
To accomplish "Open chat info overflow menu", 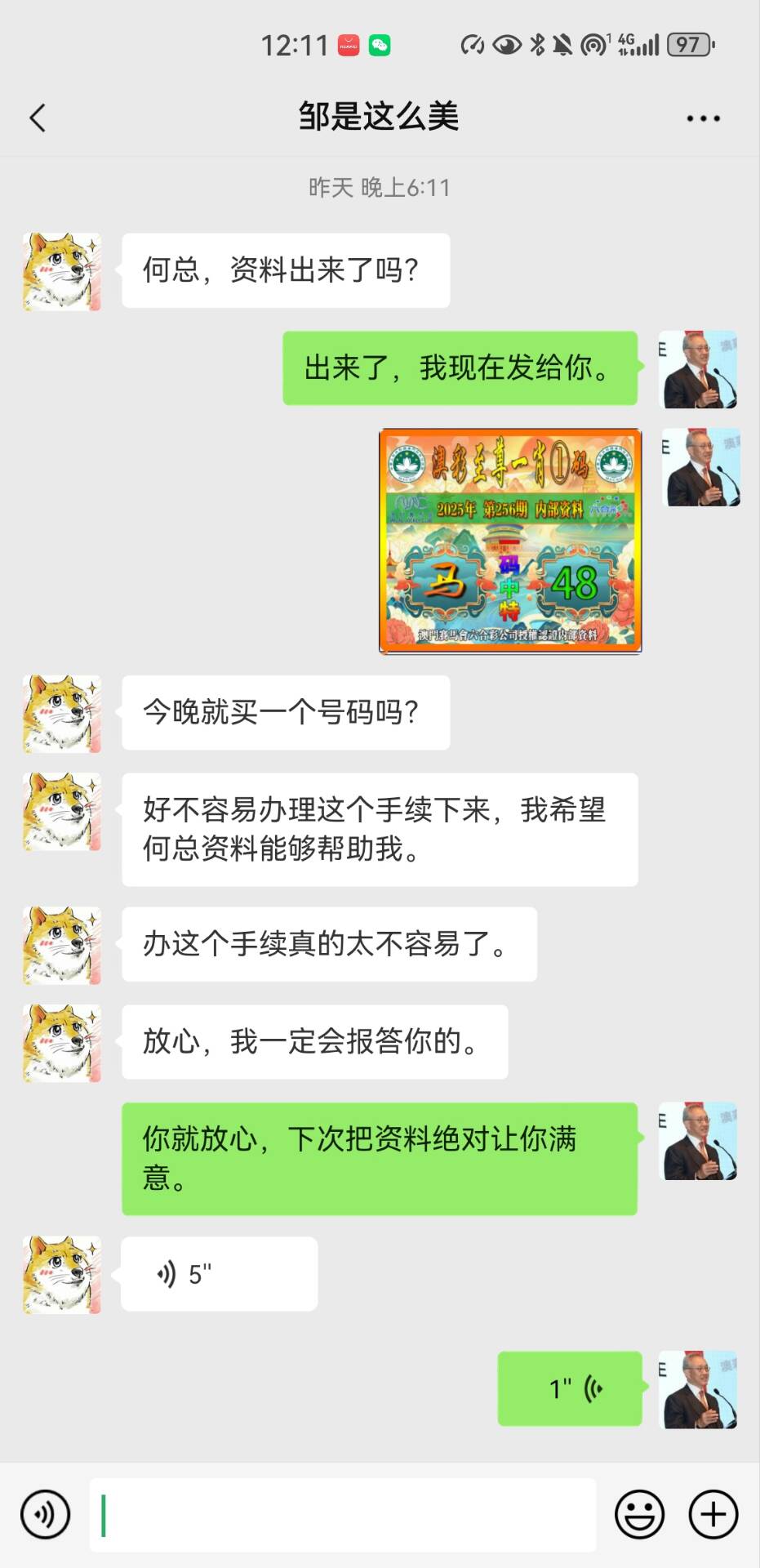I will pyautogui.click(x=703, y=118).
